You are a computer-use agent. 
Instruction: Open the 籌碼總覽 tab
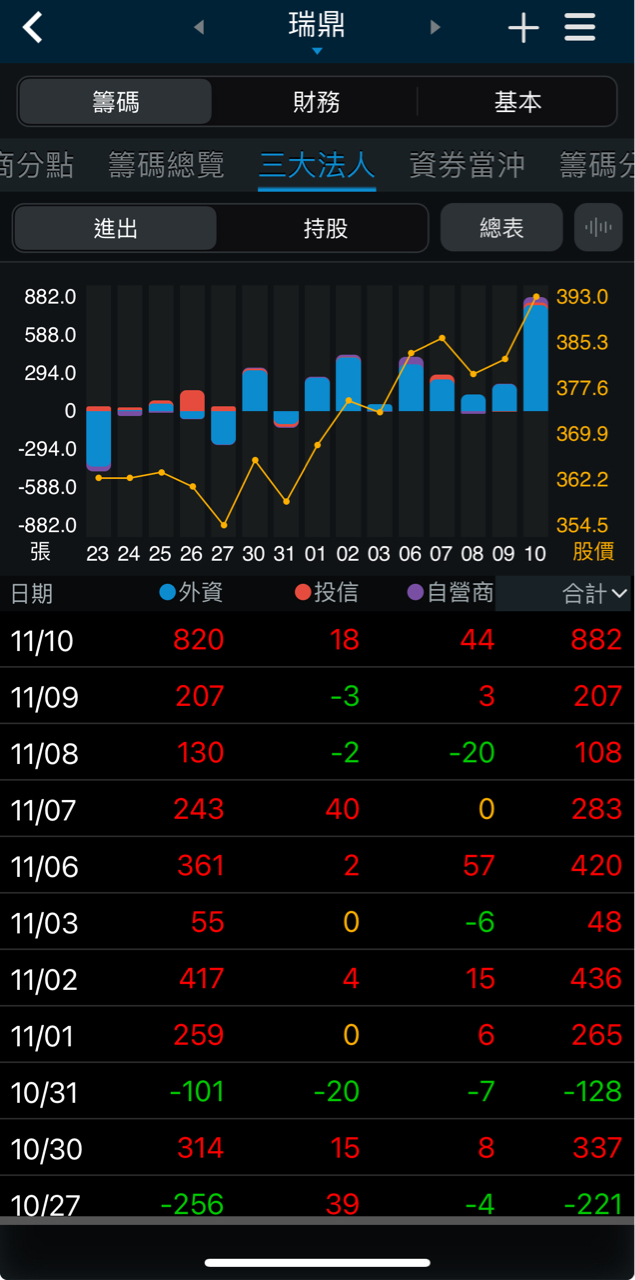pos(166,165)
